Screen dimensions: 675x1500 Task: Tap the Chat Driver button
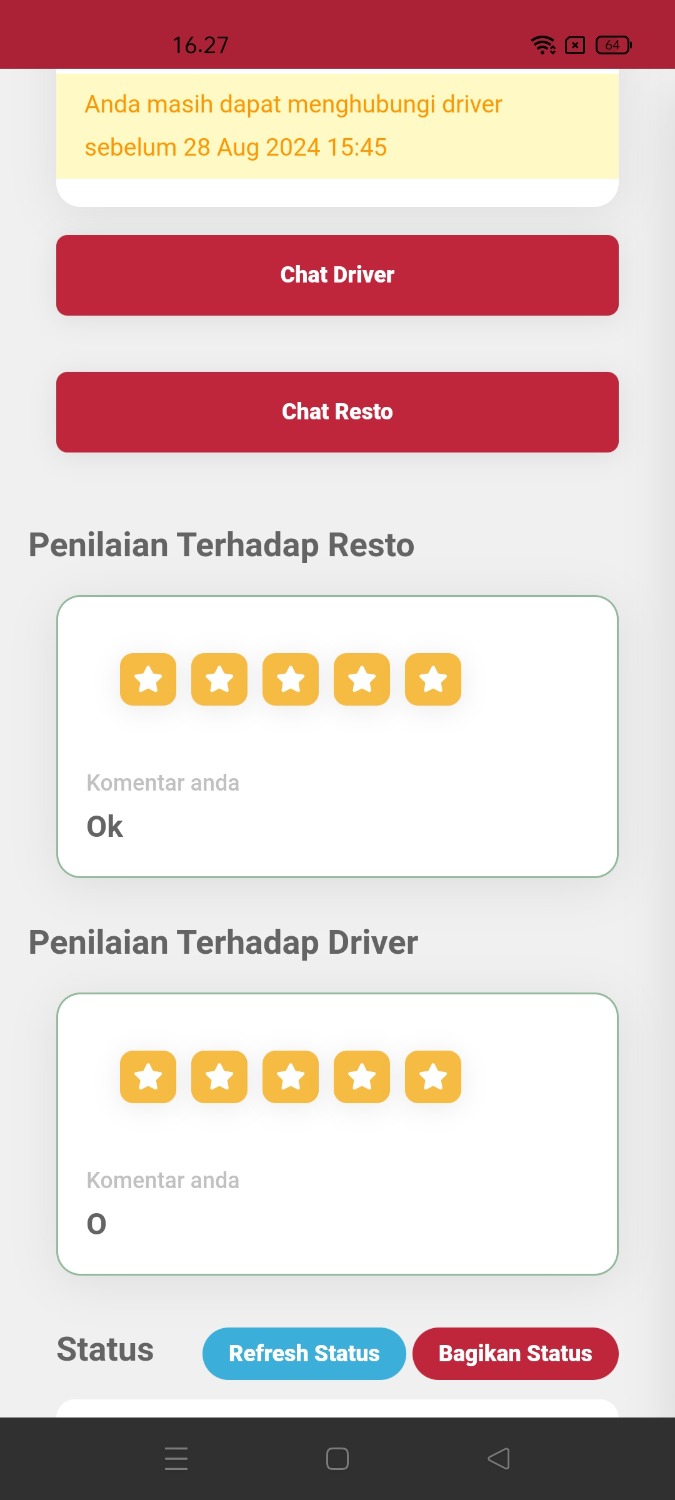point(337,275)
